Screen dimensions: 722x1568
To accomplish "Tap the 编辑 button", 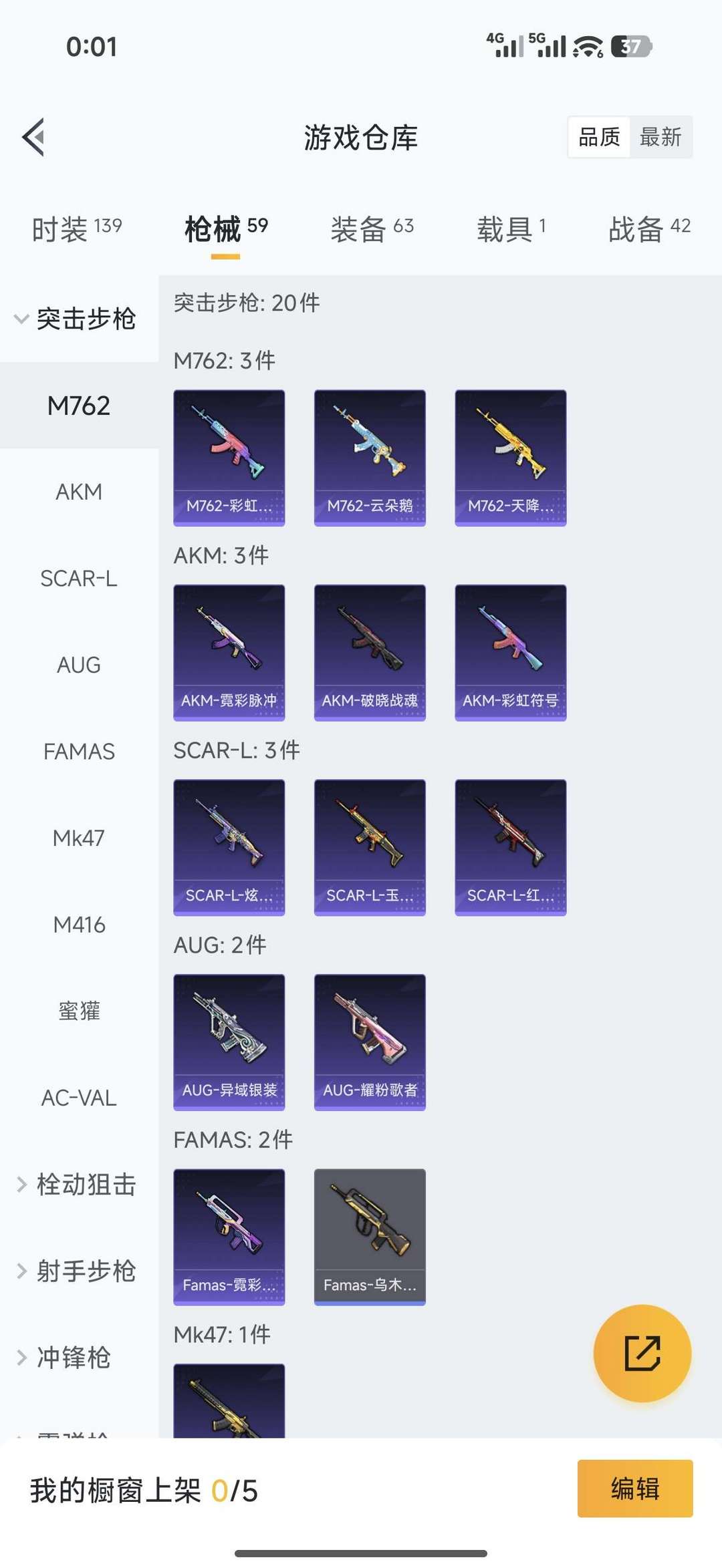I will (634, 1488).
